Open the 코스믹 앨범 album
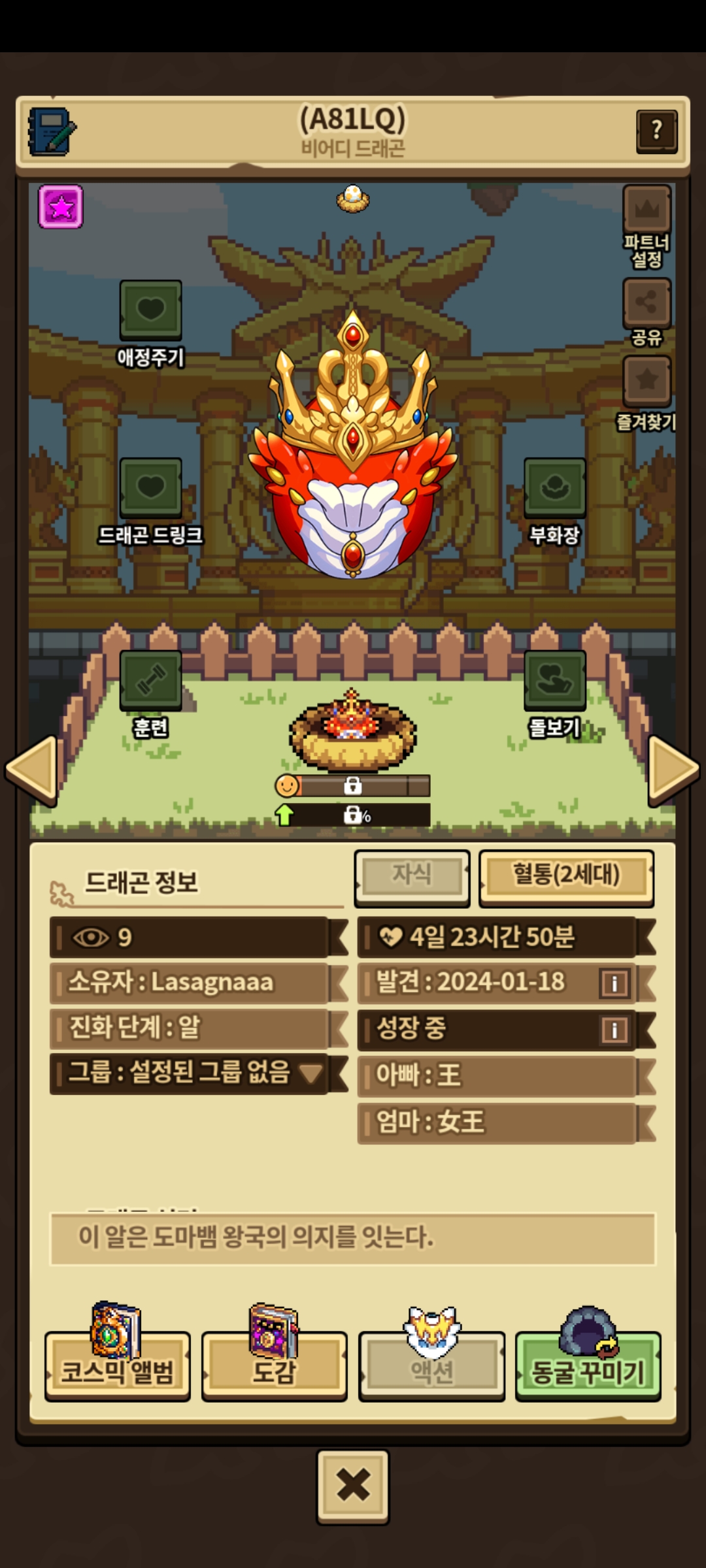Viewport: 706px width, 1568px height. tap(118, 1365)
